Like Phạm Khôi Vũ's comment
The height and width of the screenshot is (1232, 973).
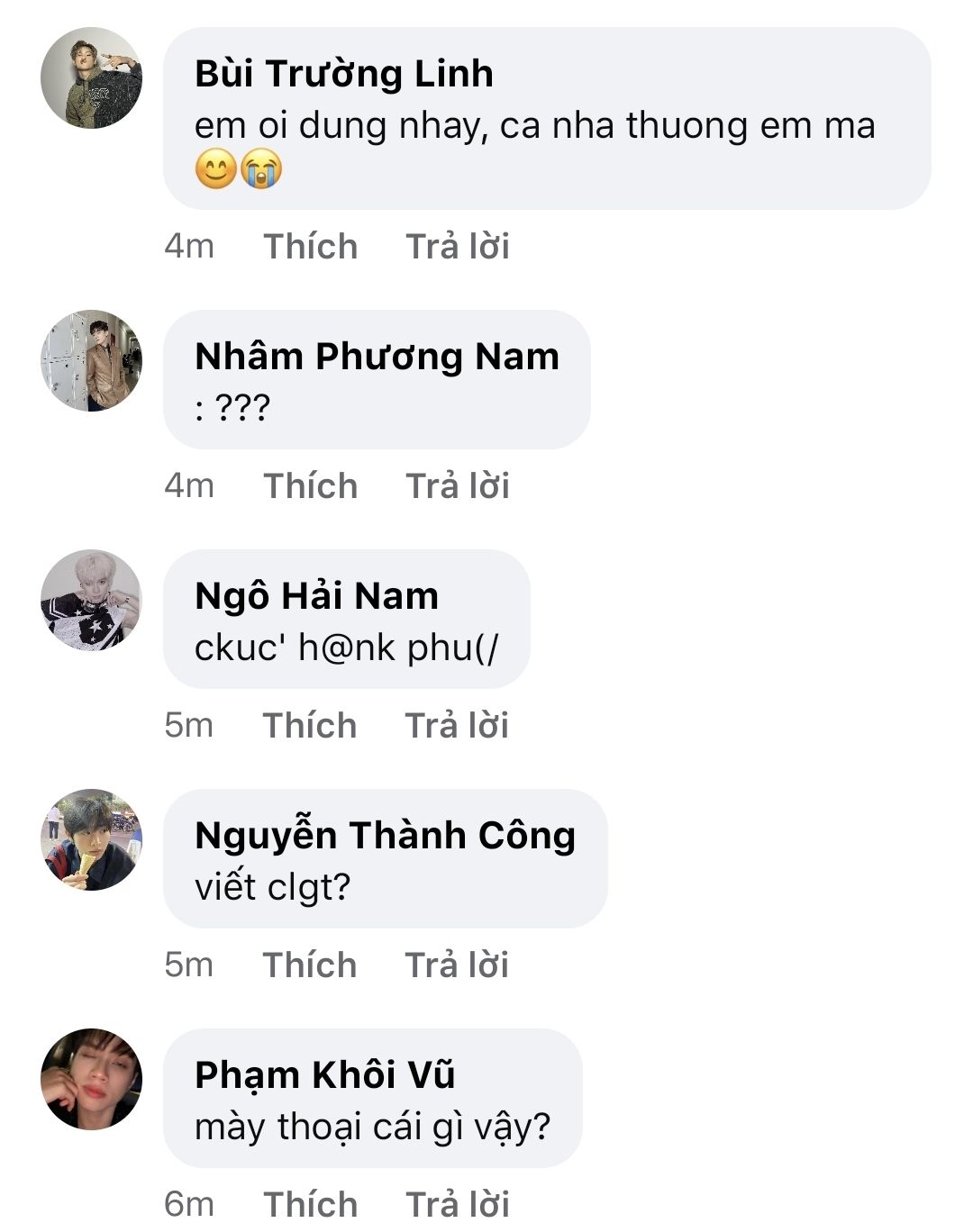tap(310, 1204)
